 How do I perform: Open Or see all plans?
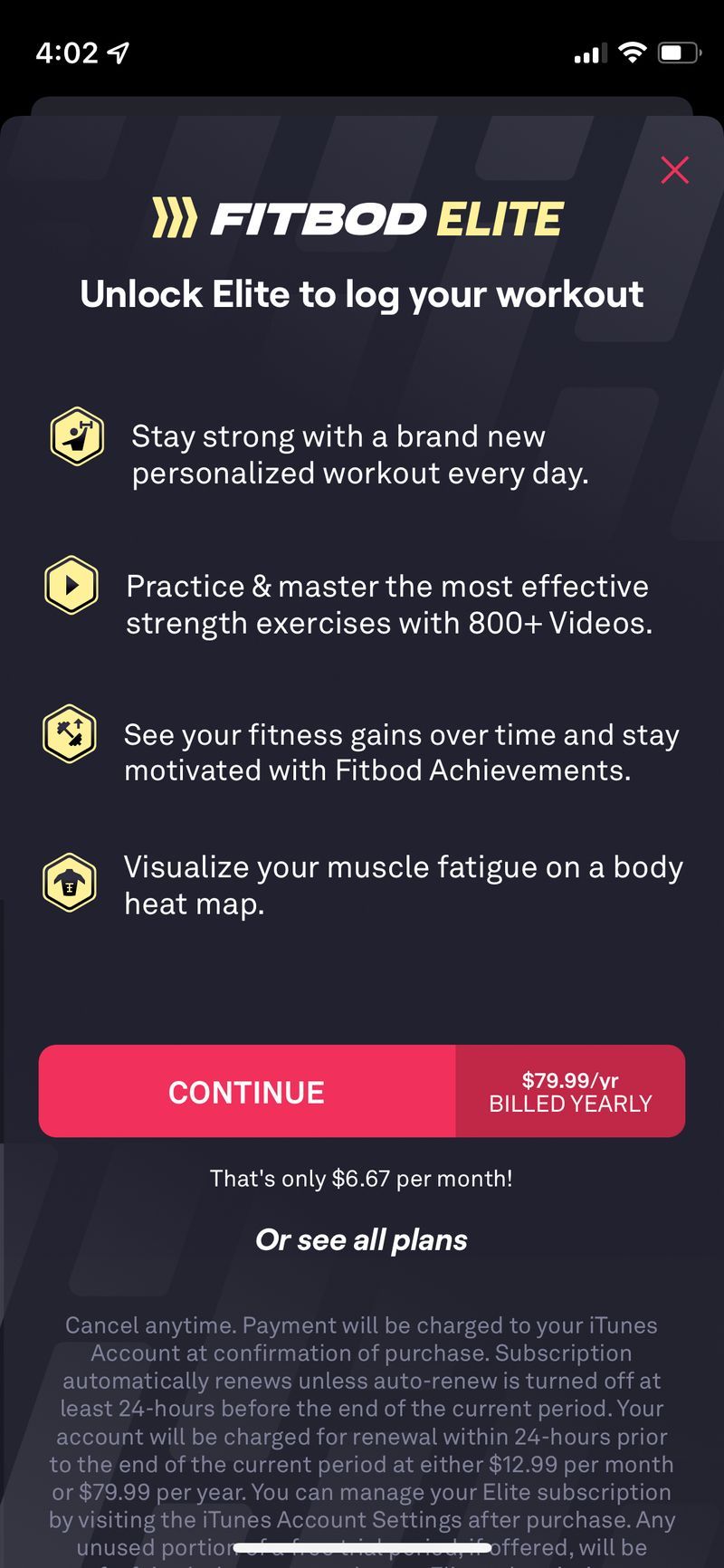361,1239
